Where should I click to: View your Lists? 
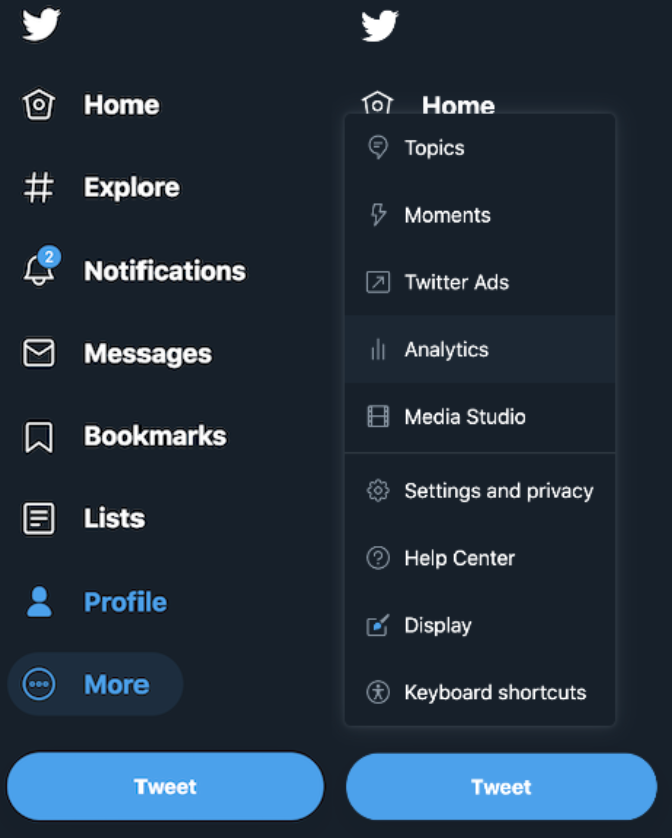(114, 518)
